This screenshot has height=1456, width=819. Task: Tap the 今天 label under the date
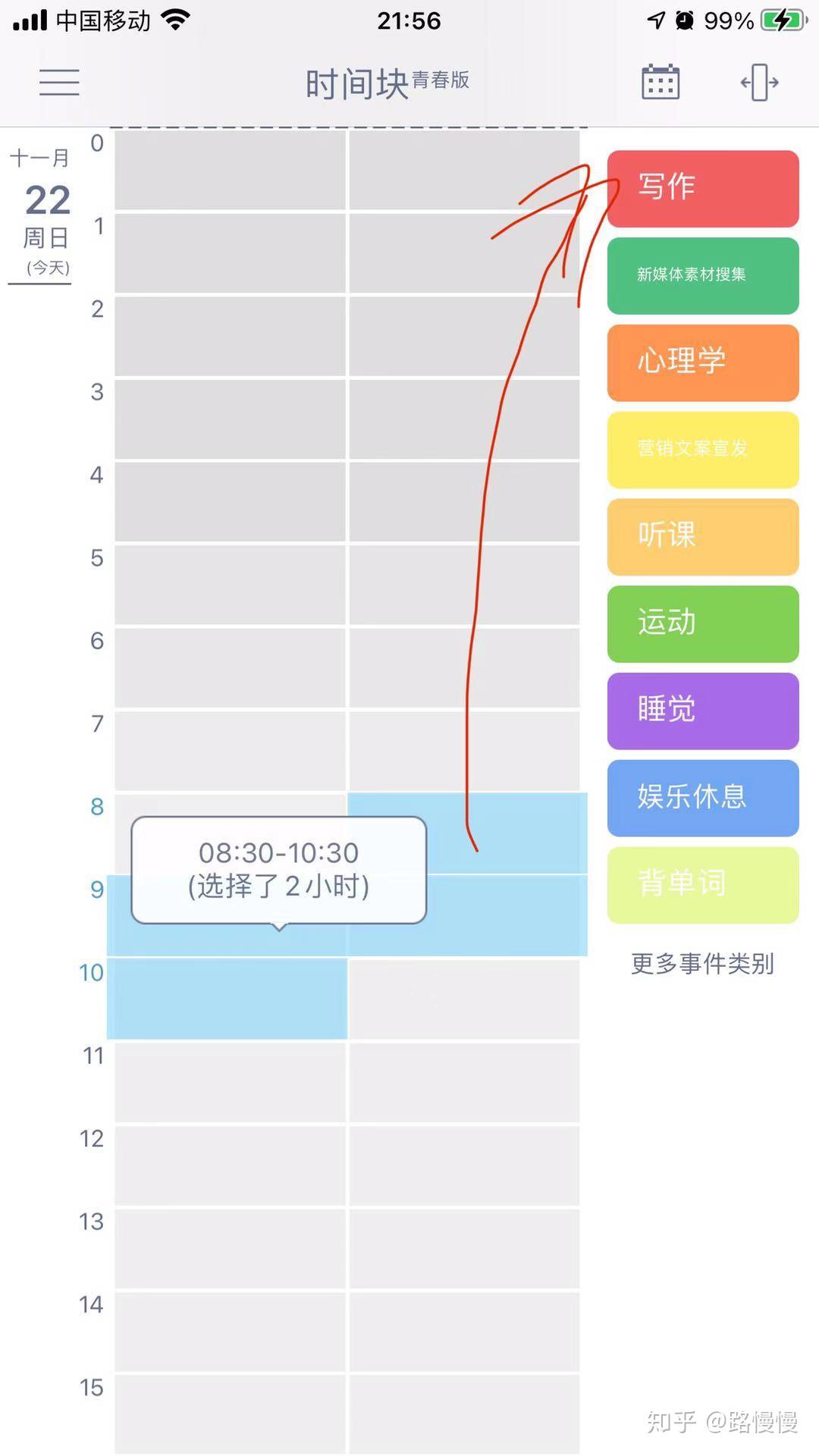tap(40, 268)
